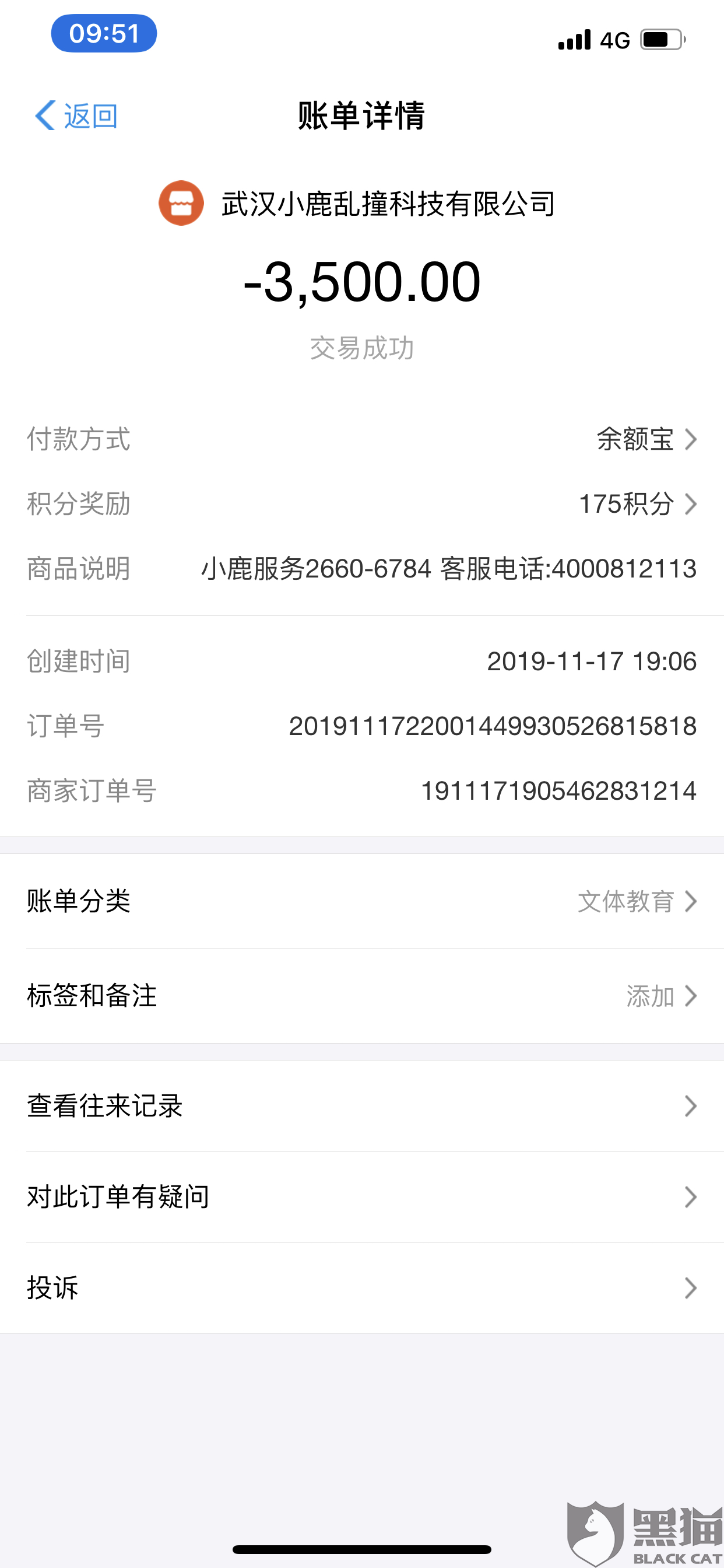The width and height of the screenshot is (724, 1568).
Task: Go back using the 返回 button
Action: pos(76,116)
